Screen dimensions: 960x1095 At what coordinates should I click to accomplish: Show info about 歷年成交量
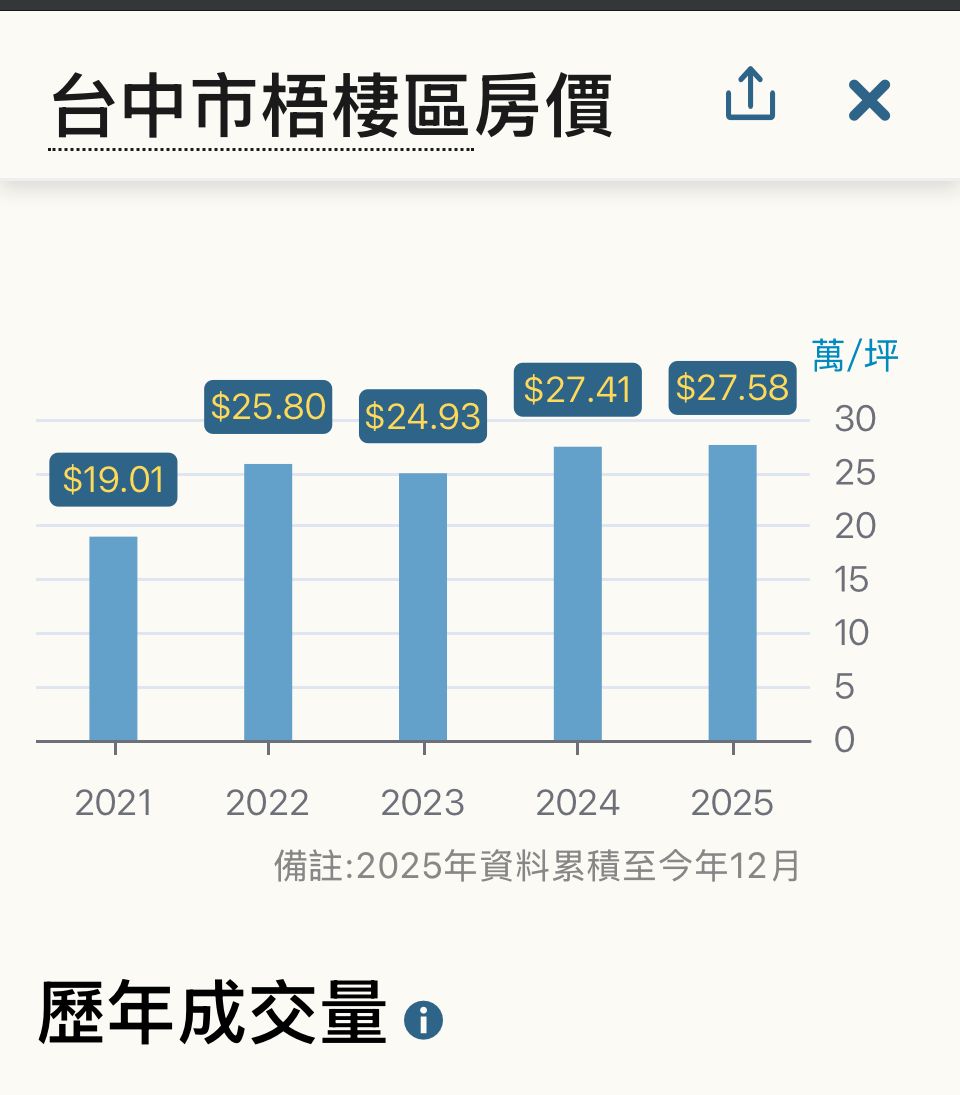423,1021
